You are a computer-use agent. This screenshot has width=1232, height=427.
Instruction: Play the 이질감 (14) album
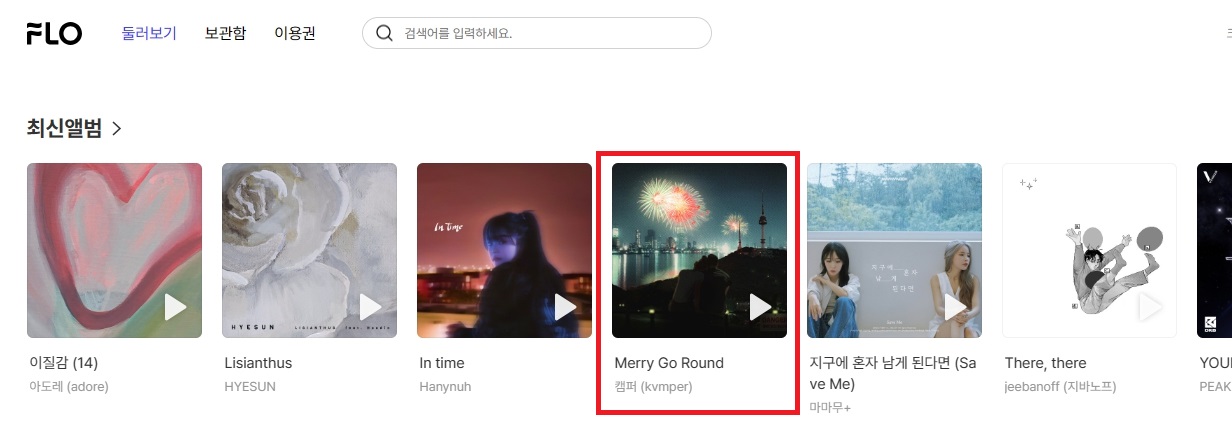(175, 307)
